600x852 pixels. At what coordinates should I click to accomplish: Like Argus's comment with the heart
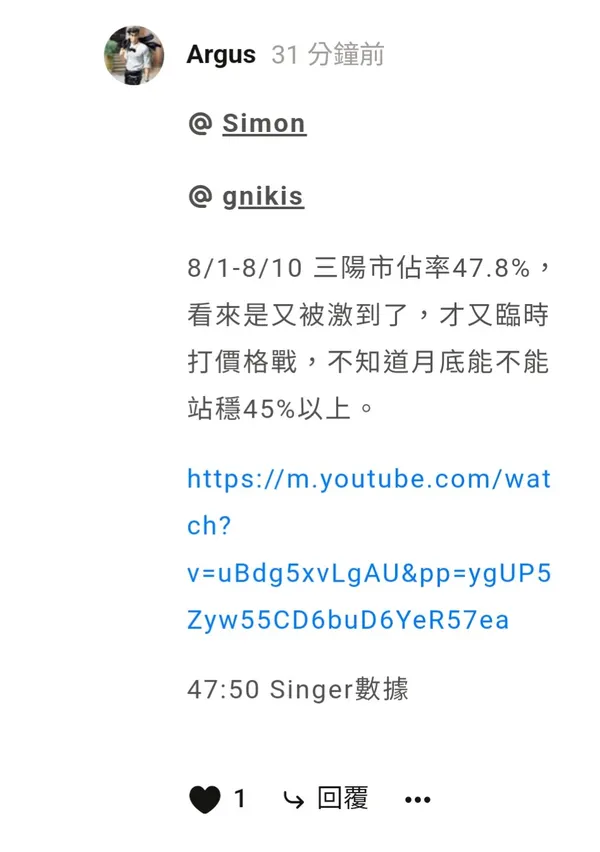(205, 799)
